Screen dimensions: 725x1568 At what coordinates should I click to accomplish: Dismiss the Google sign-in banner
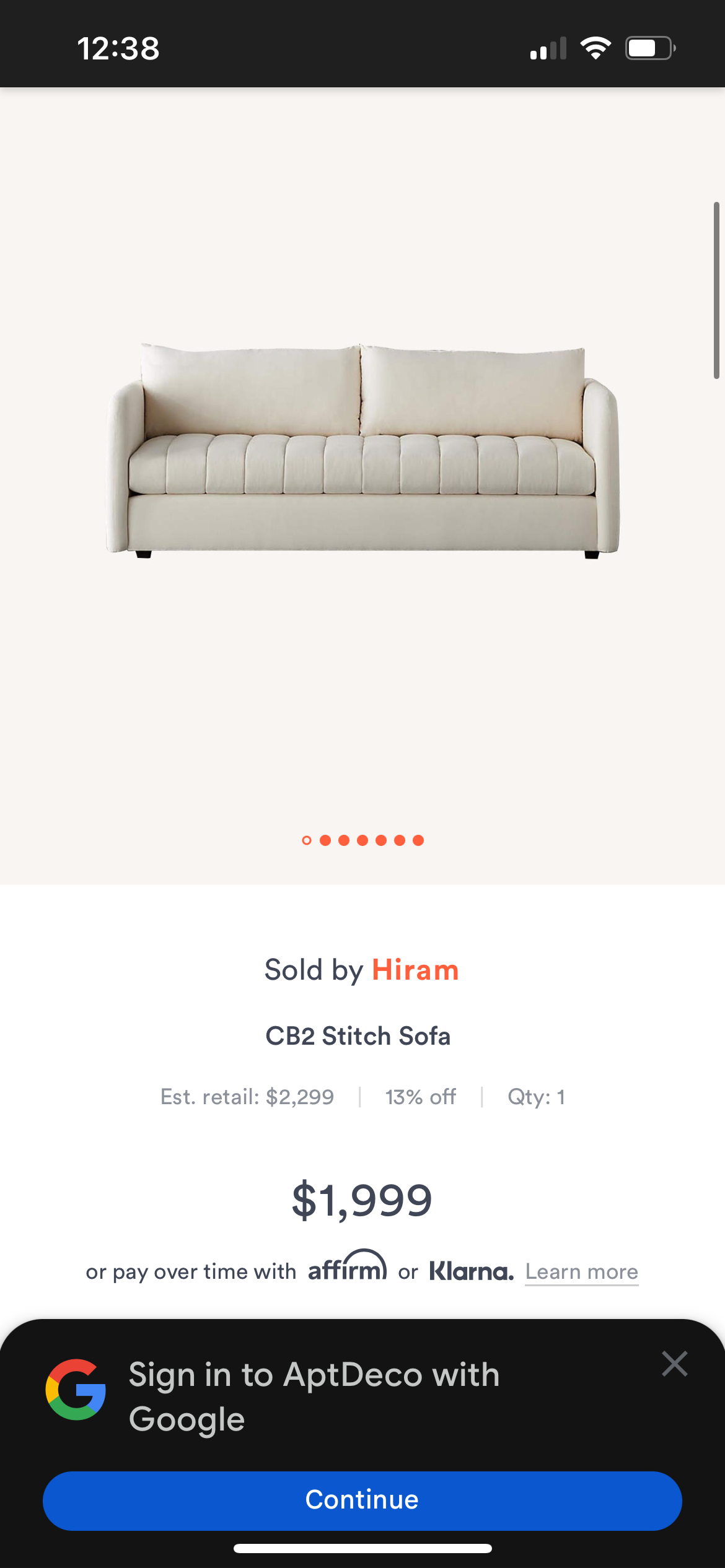click(x=674, y=1364)
